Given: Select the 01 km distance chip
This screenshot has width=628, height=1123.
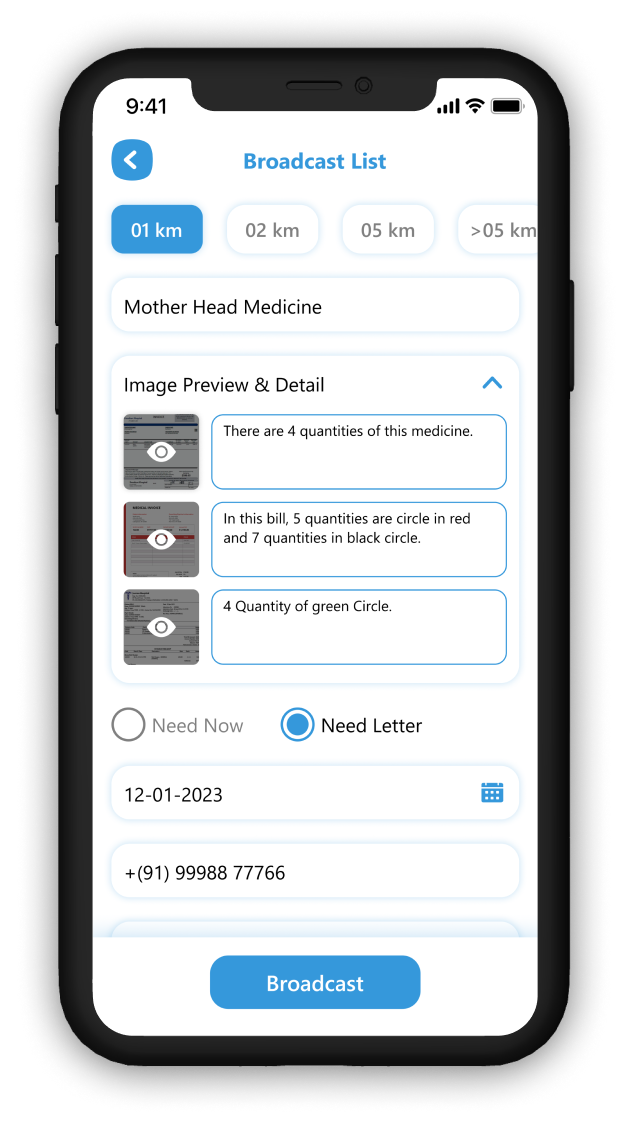Looking at the screenshot, I should pos(157,230).
